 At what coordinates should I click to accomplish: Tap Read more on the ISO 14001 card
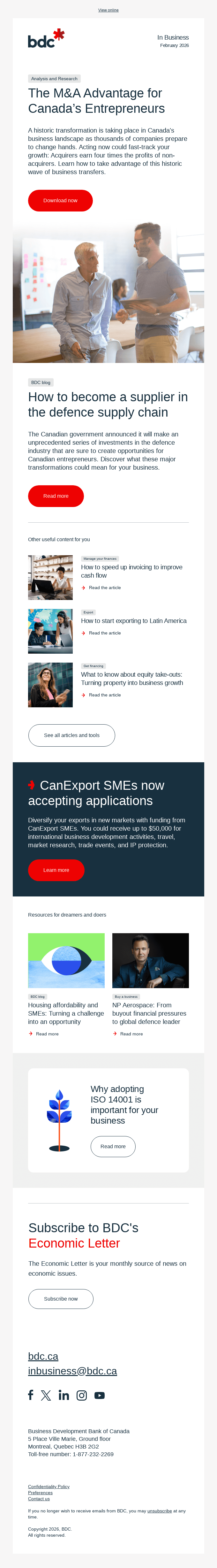113,1146
